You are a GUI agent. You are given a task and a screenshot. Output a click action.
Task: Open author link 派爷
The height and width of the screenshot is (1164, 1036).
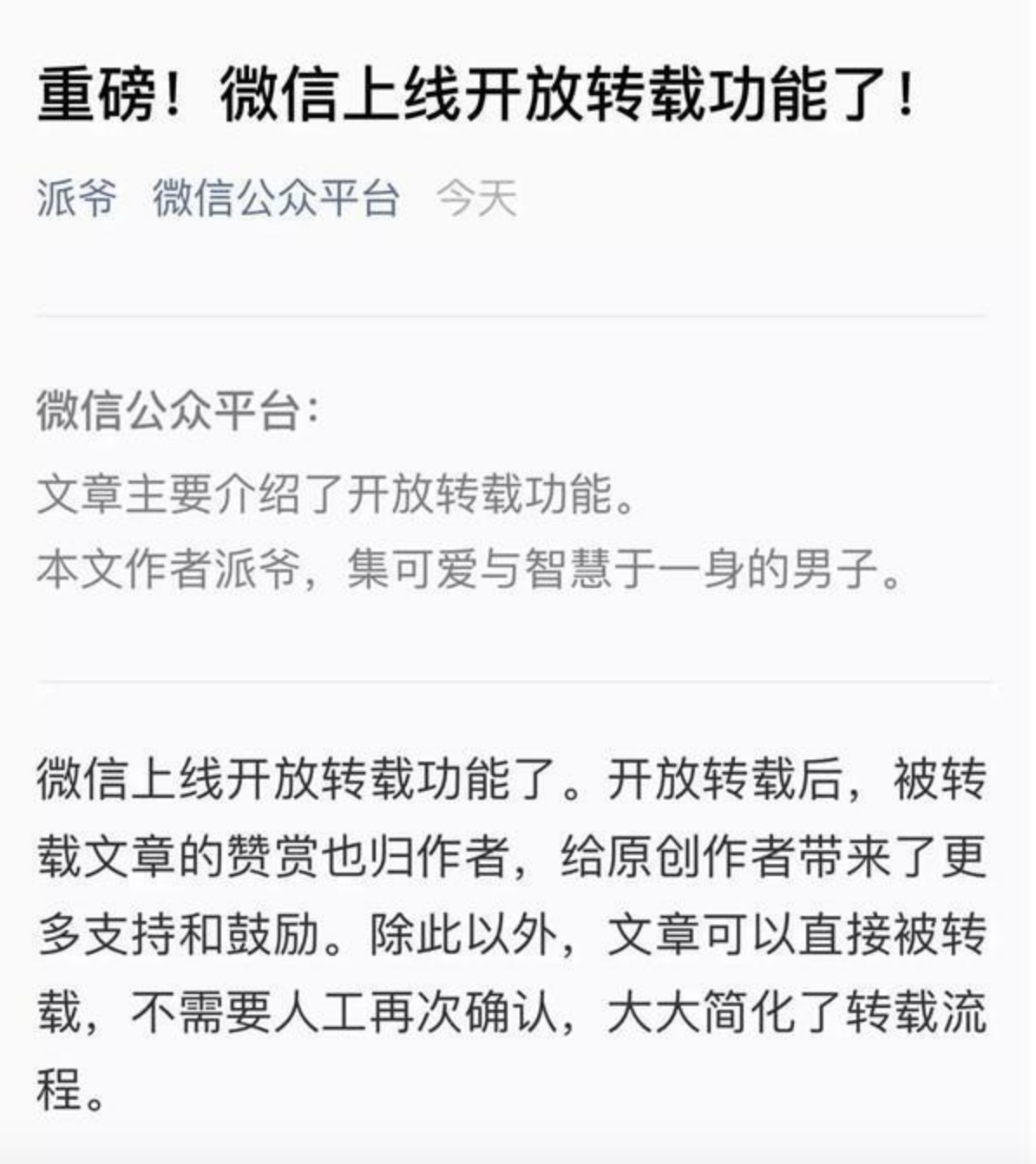[76, 198]
